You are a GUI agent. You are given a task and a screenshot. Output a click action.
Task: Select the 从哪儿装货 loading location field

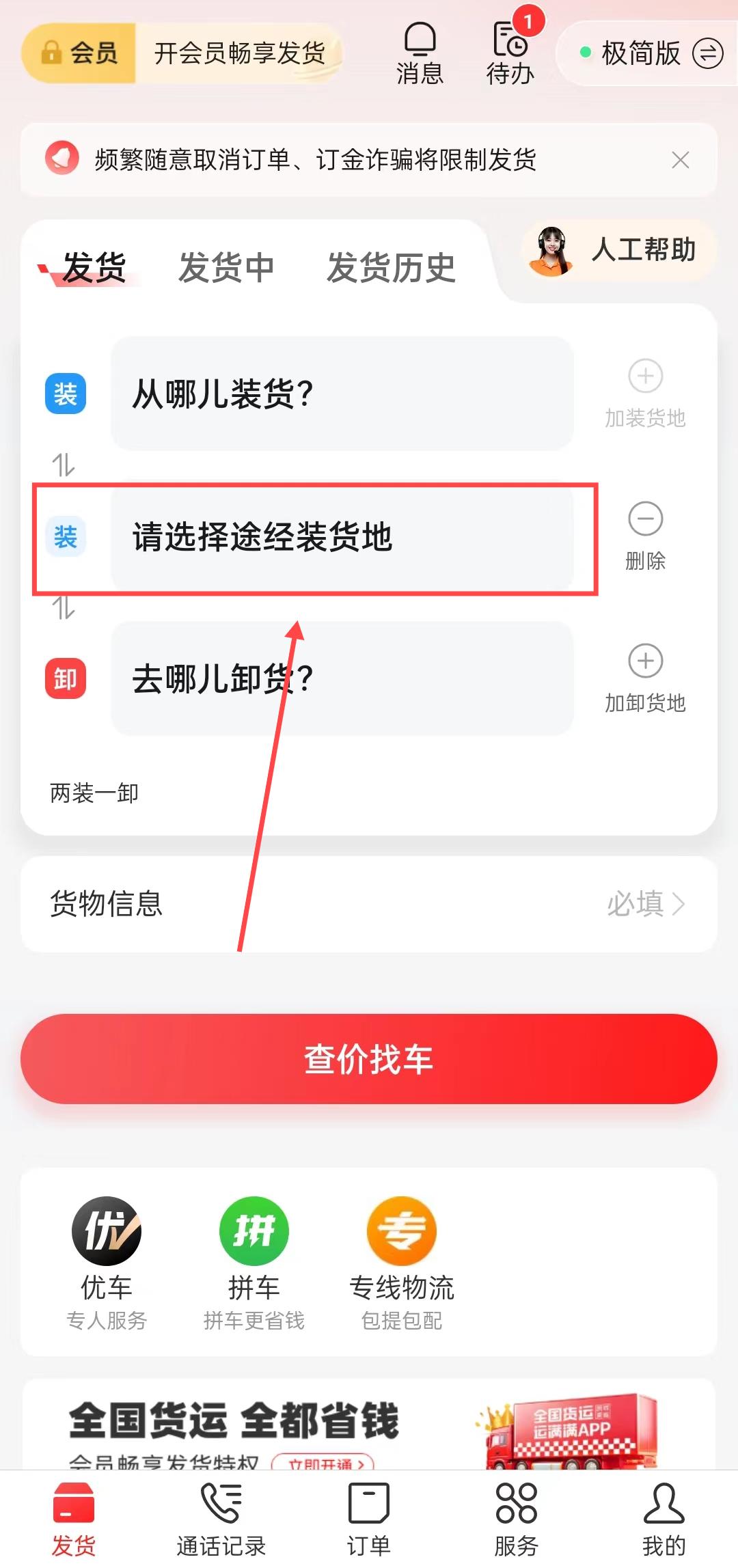[x=342, y=394]
